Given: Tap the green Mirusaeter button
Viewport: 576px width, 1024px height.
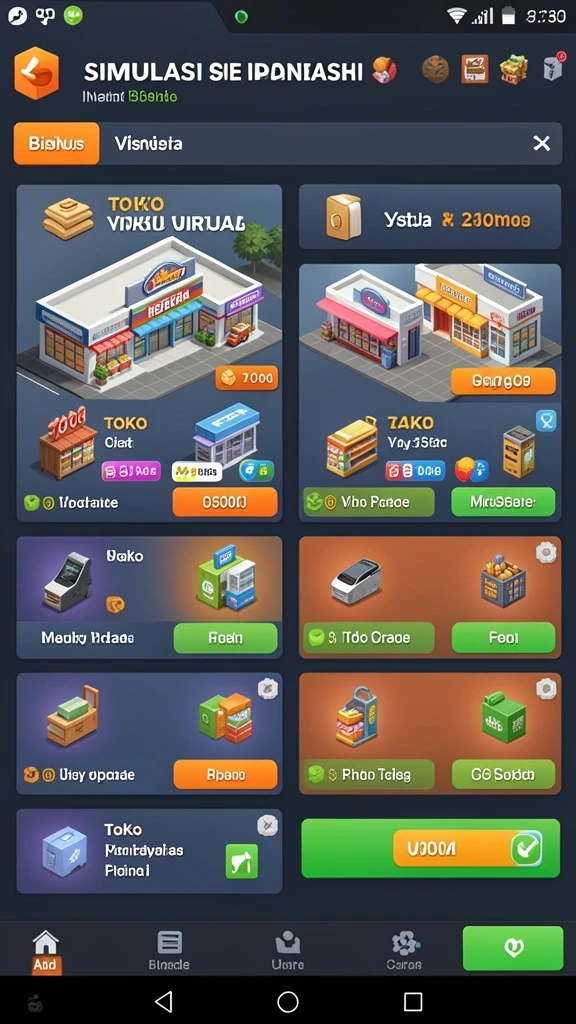Looking at the screenshot, I should [x=504, y=502].
